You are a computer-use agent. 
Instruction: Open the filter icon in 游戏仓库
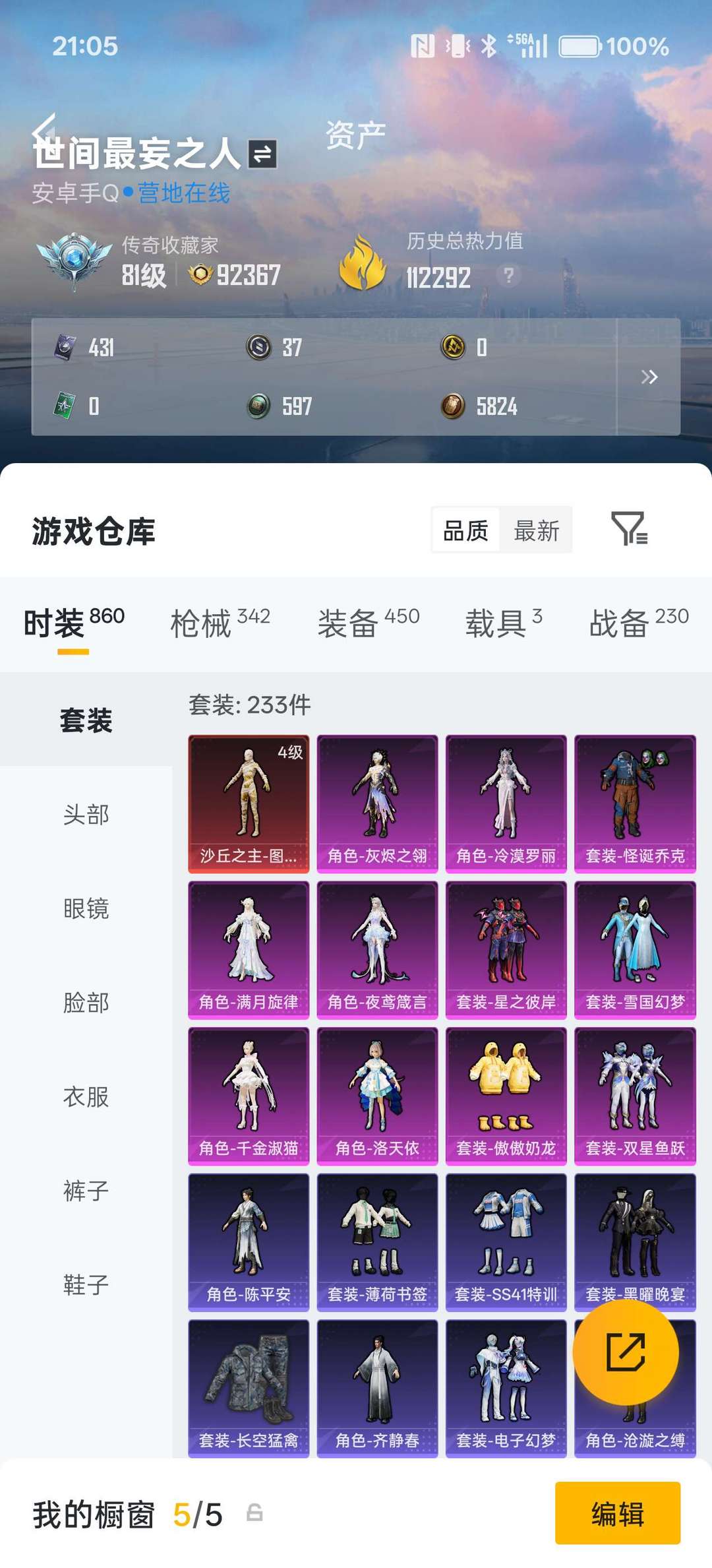click(x=629, y=528)
